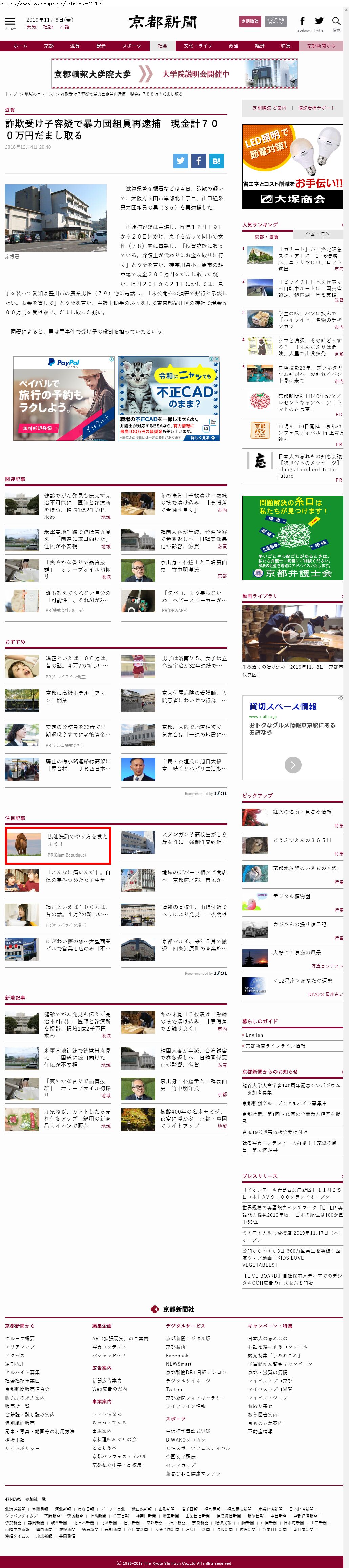Switch ranking to 全国・海外 tab
349x1568 pixels.
click(317, 234)
